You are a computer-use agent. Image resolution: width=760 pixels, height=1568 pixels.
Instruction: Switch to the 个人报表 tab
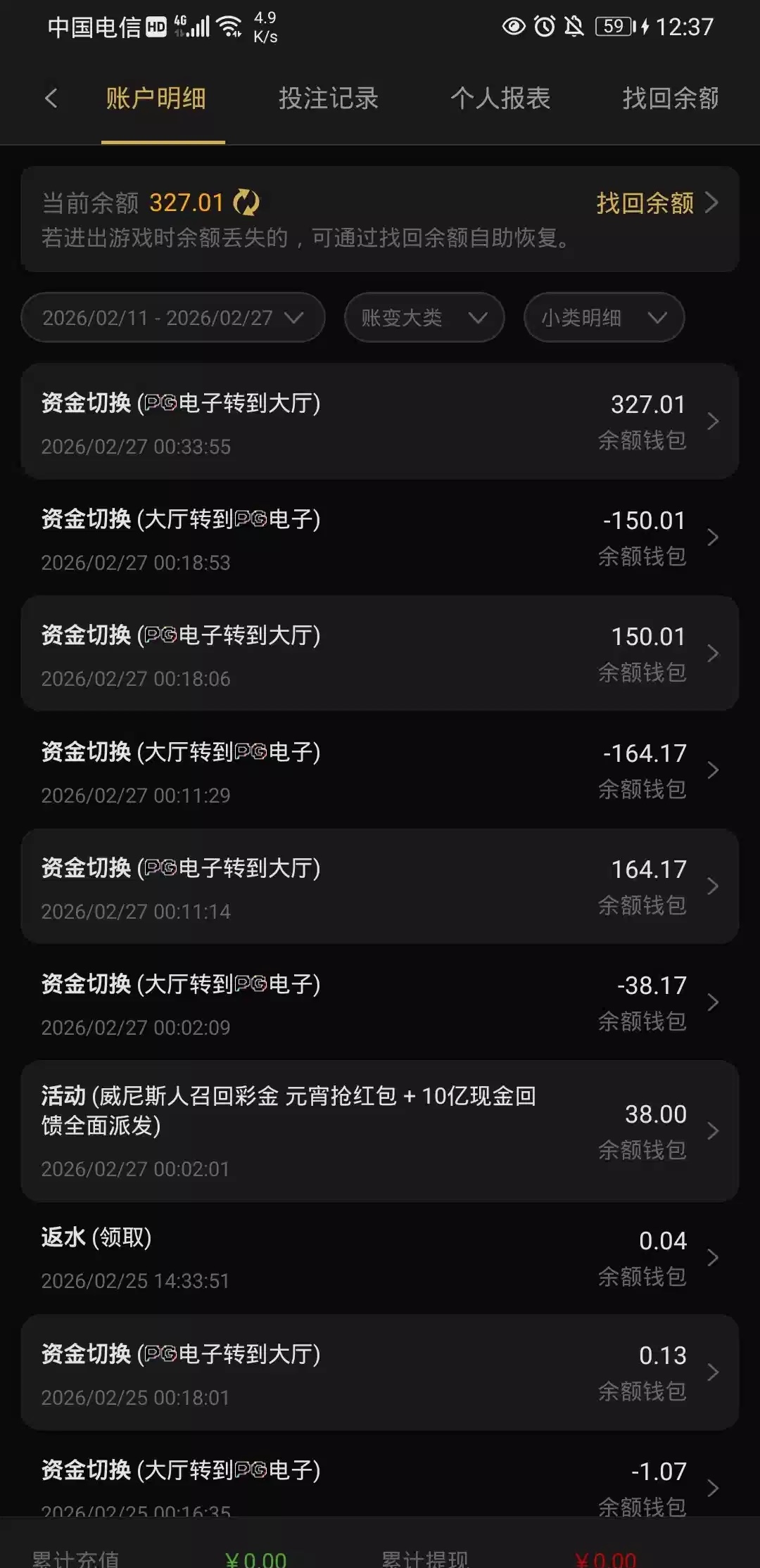[x=500, y=98]
